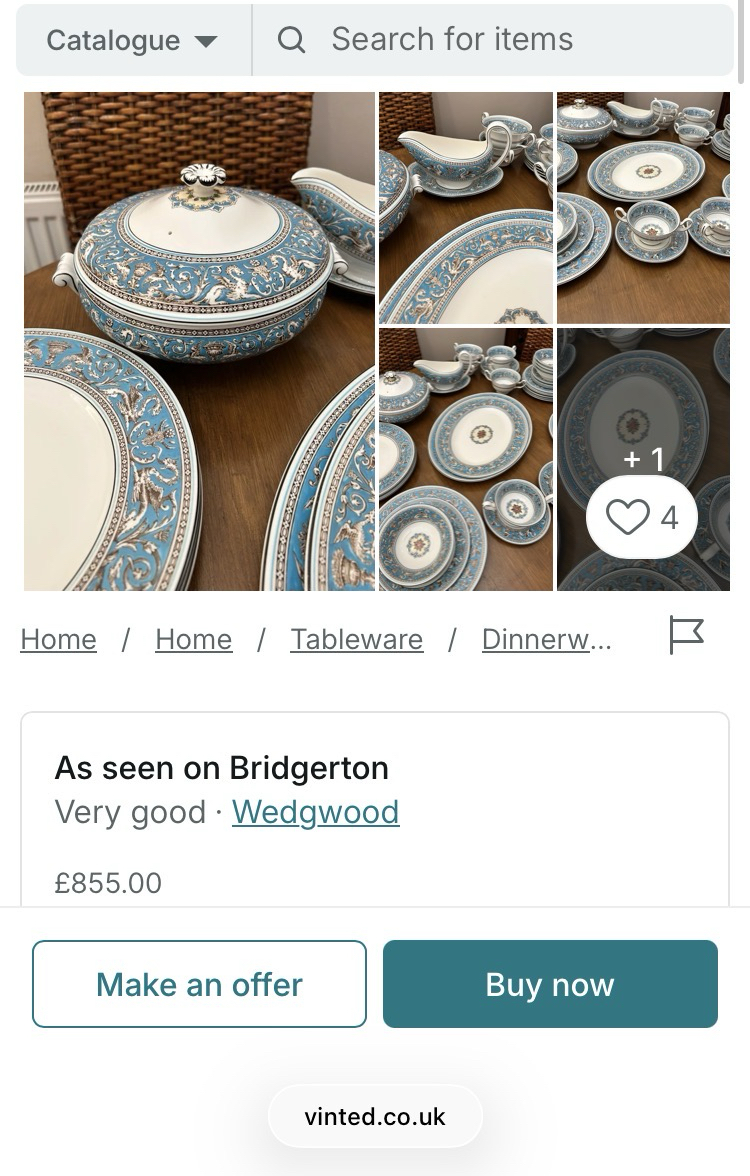The image size is (750, 1176).
Task: Open the large tureen photo
Action: pyautogui.click(x=199, y=341)
